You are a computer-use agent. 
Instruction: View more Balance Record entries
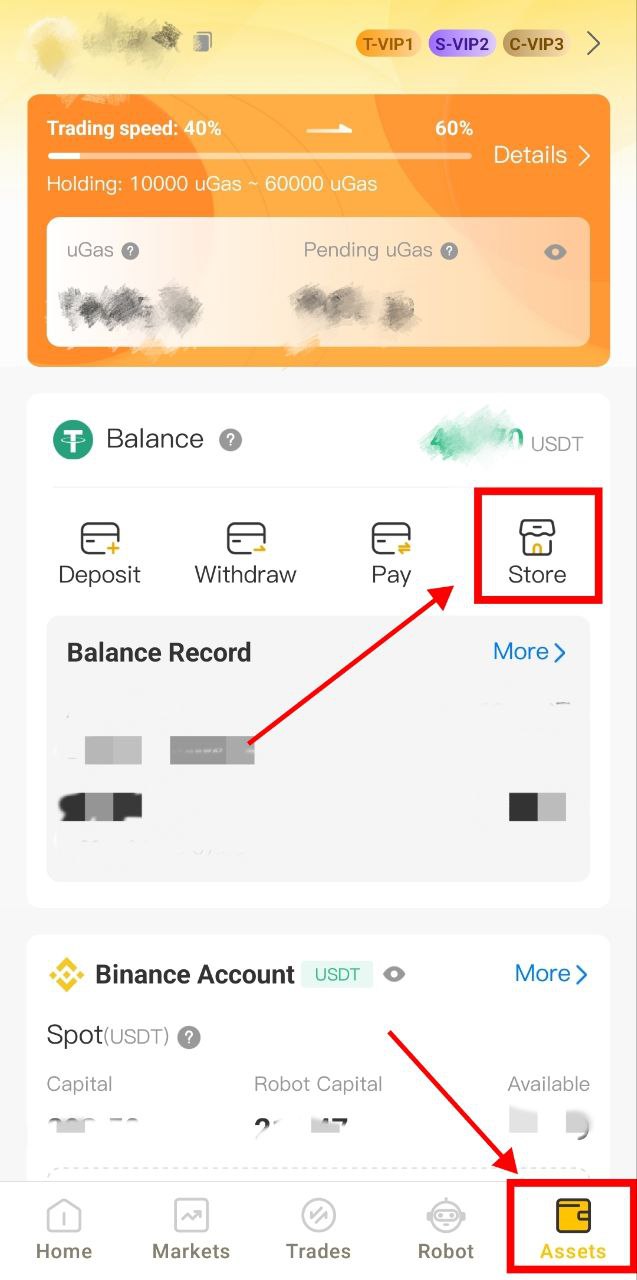point(529,652)
